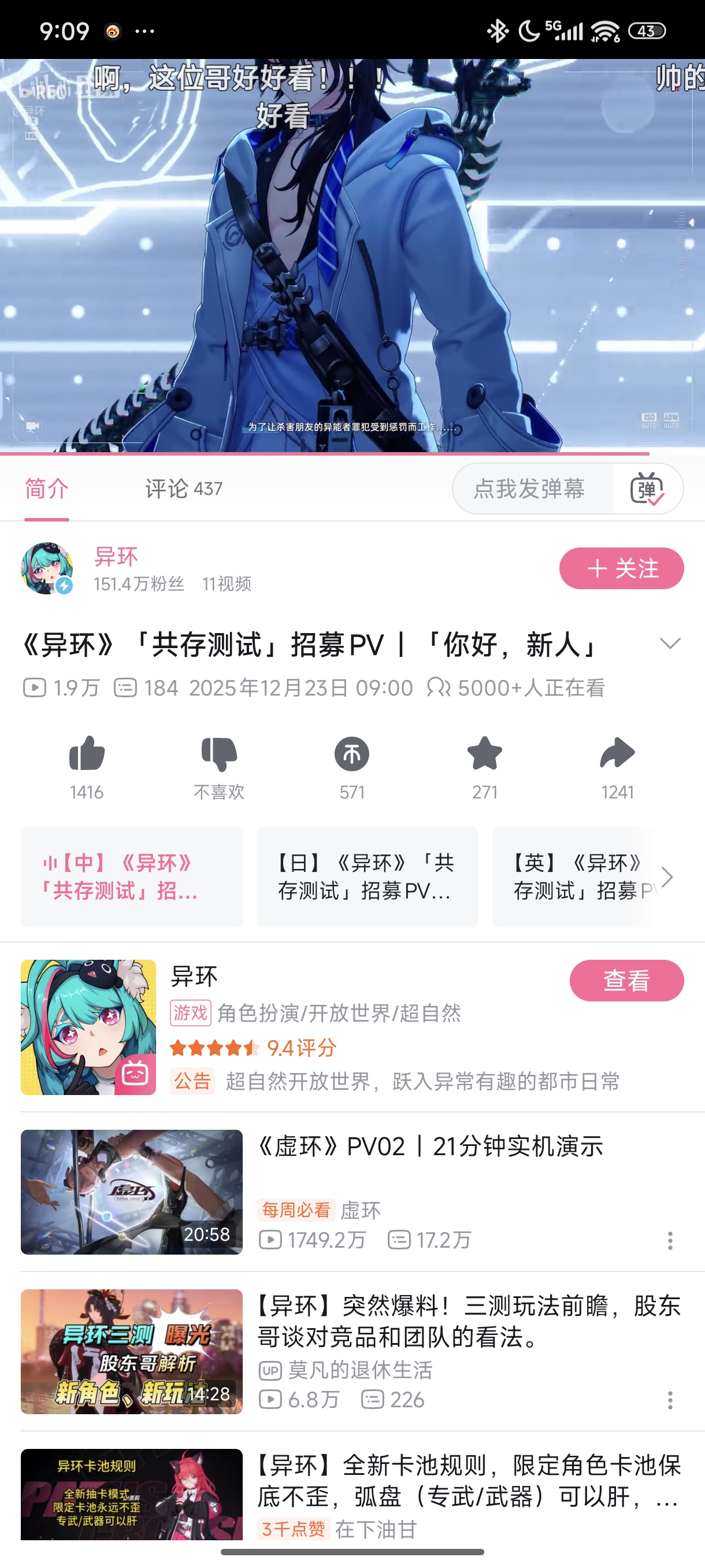Image resolution: width=705 pixels, height=1568 pixels.
Task: Tap 查看 to view the 异环 game
Action: 626,981
